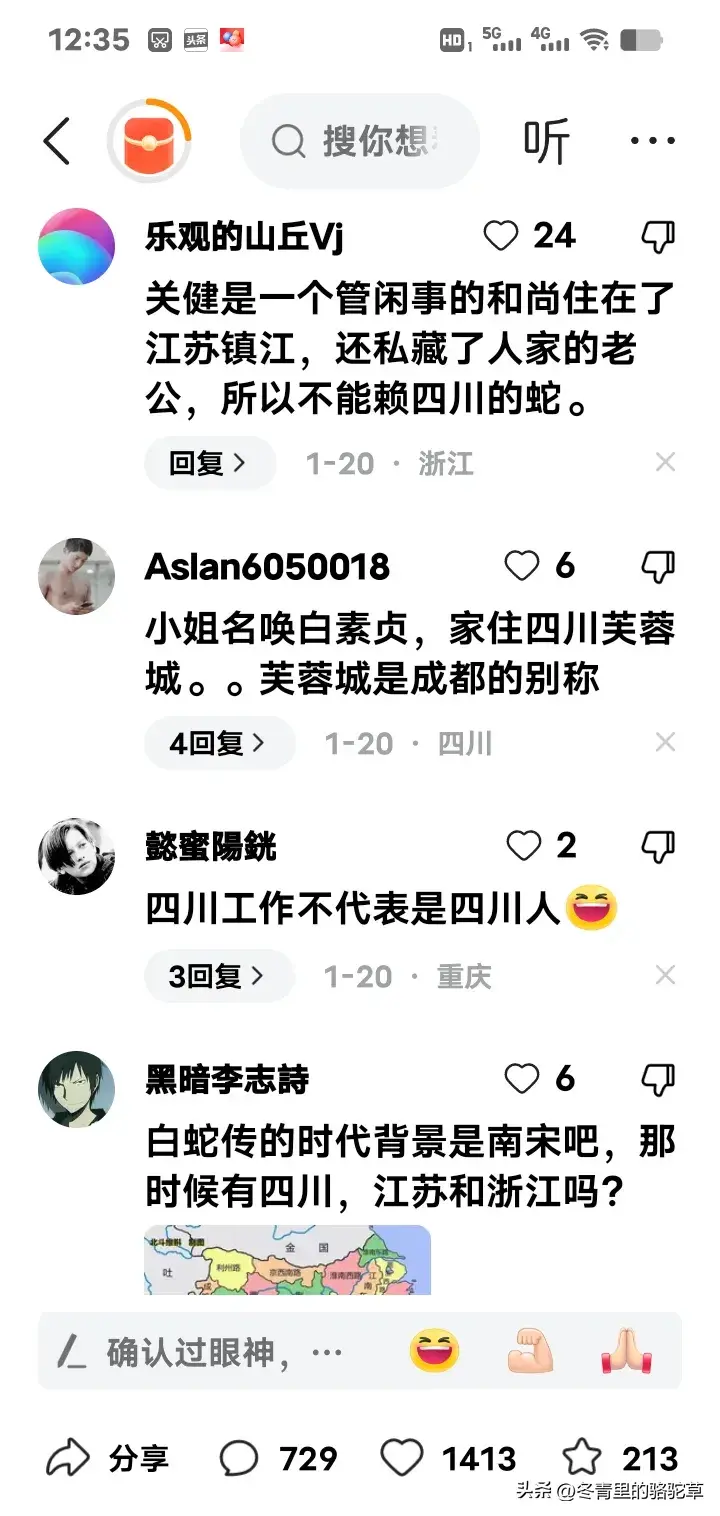Open the red envelope reward icon

click(x=149, y=141)
